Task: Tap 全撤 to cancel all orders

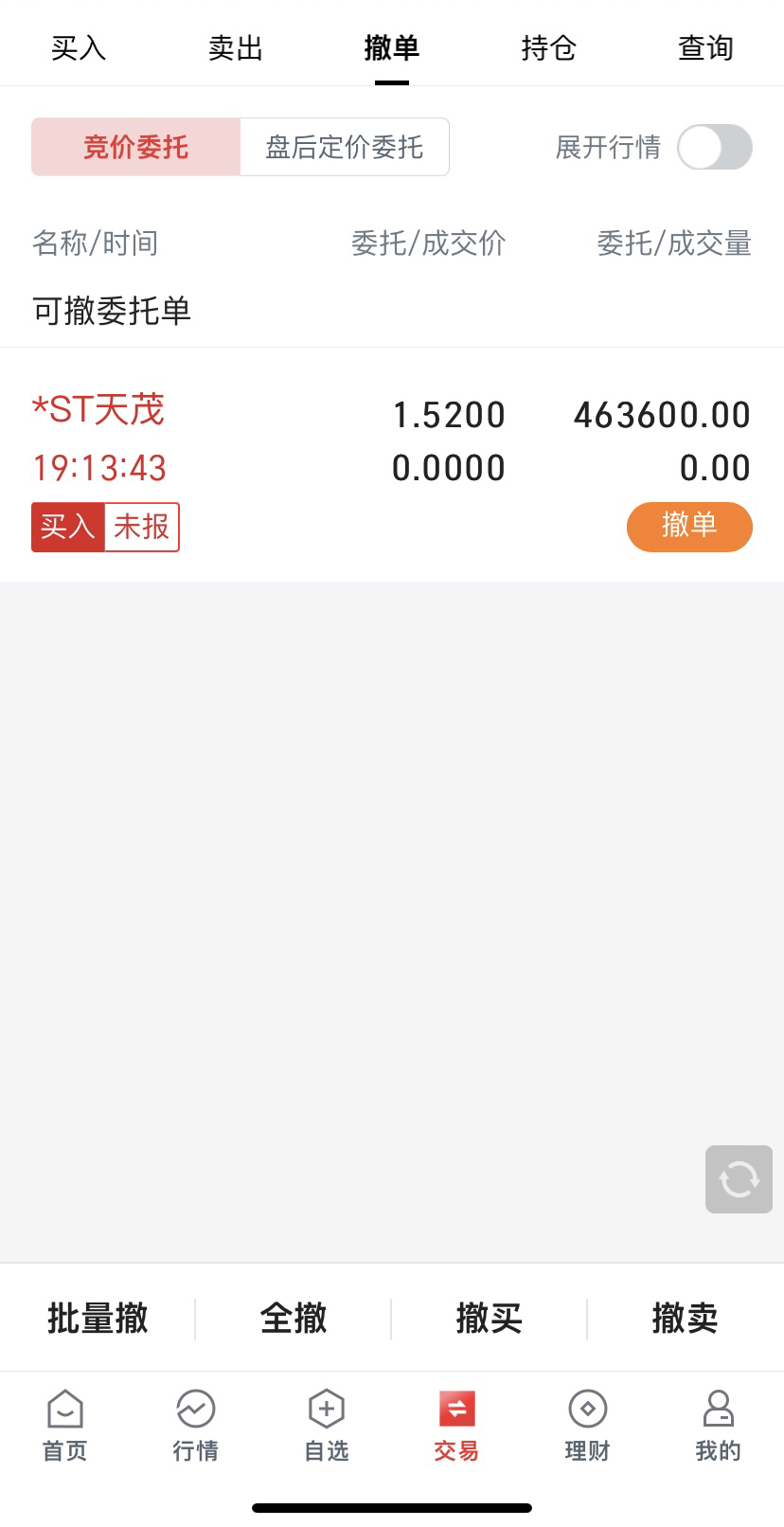Action: click(x=294, y=1318)
